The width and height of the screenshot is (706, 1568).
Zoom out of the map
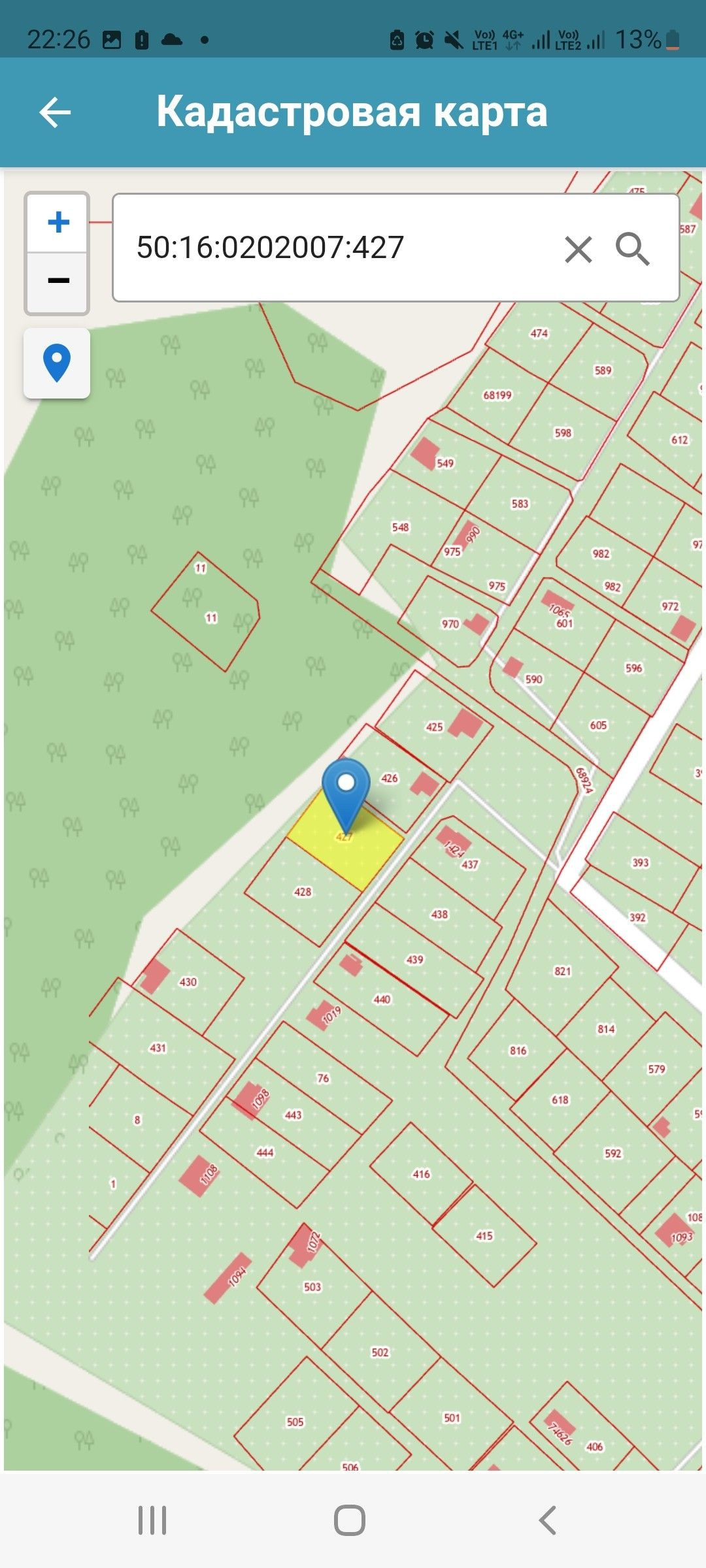pos(58,281)
